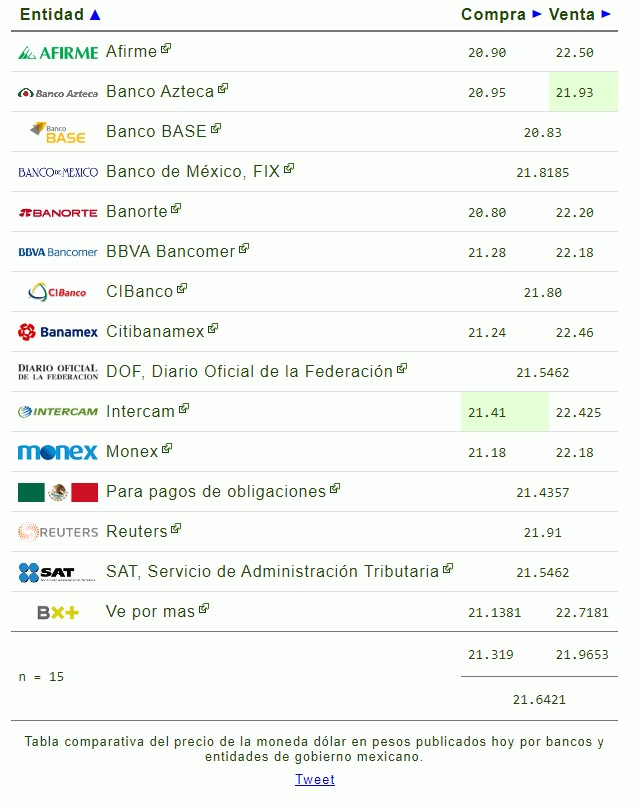The height and width of the screenshot is (811, 640).
Task: Sort table by Entidad column
Action: [x=60, y=14]
